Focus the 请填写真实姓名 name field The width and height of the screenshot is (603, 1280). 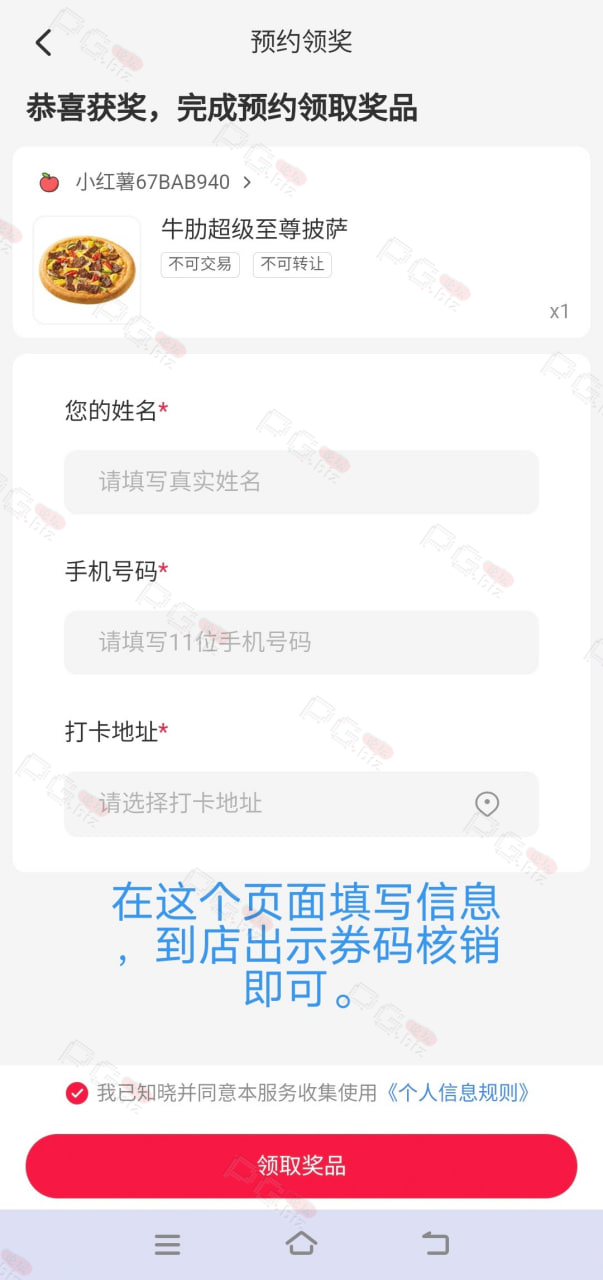click(301, 482)
